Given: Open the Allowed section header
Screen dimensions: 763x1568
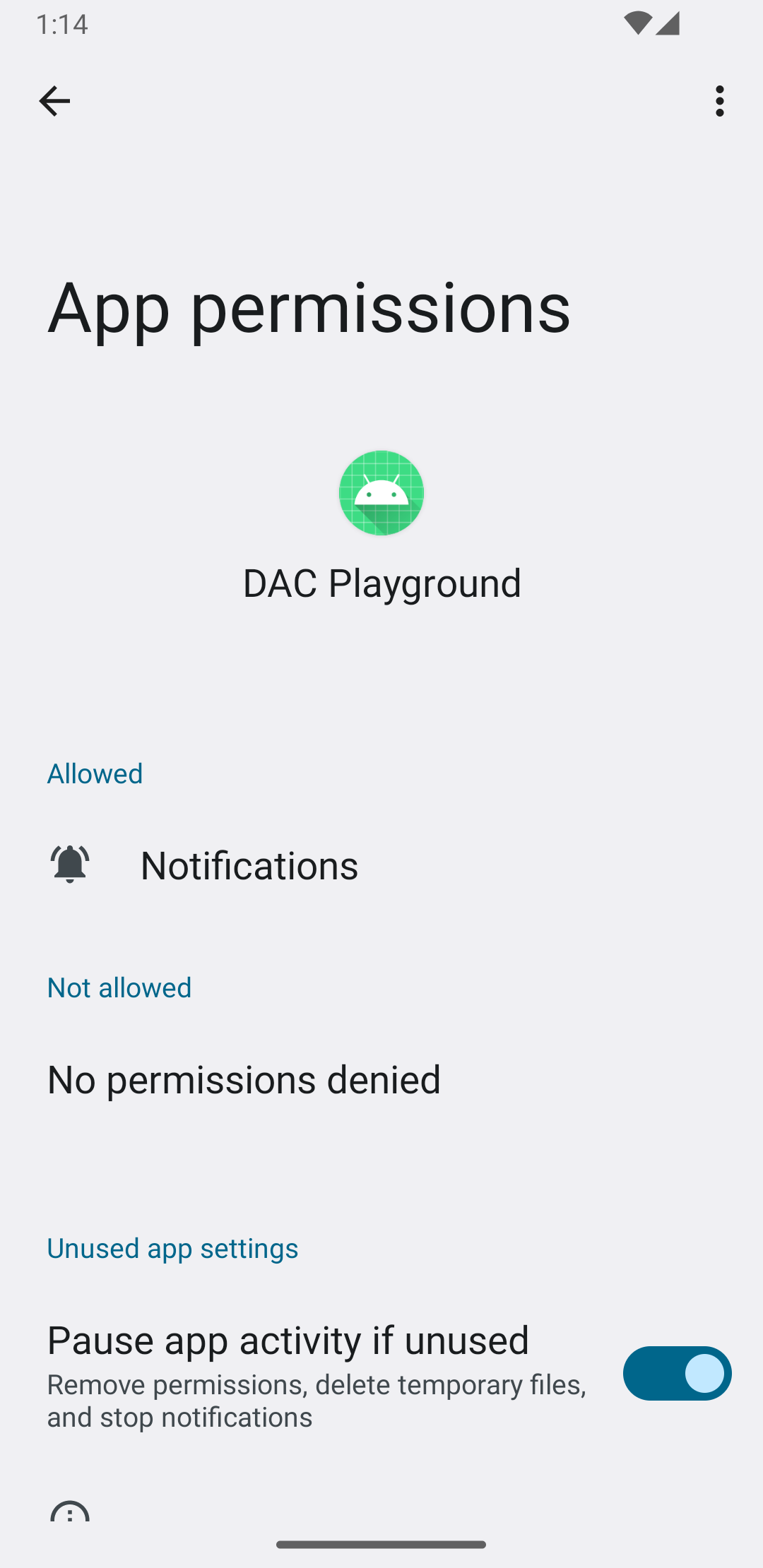Looking at the screenshot, I should point(94,773).
